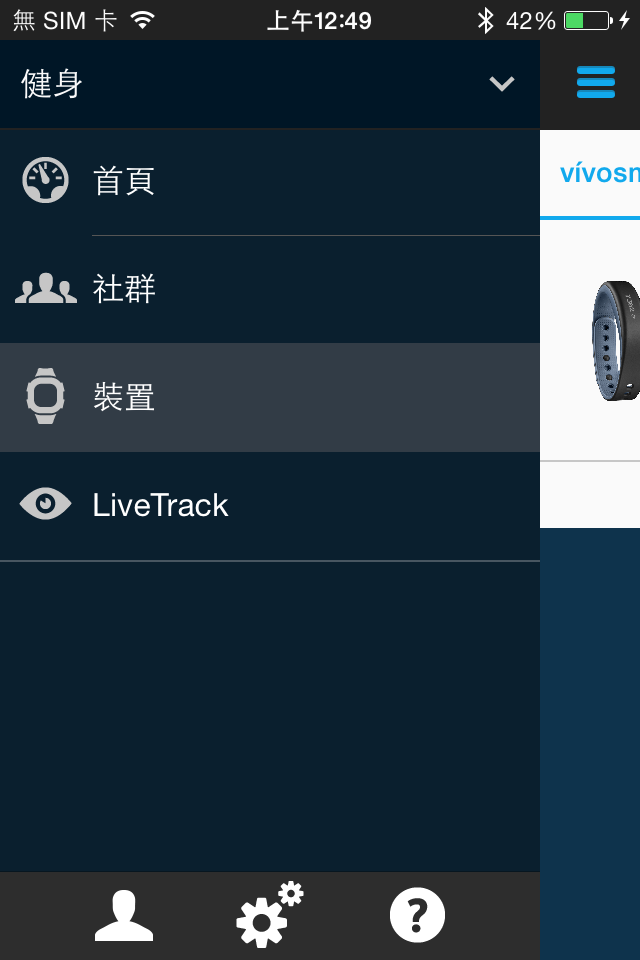Image resolution: width=640 pixels, height=960 pixels.
Task: Open settings gear icon
Action: pos(268,916)
